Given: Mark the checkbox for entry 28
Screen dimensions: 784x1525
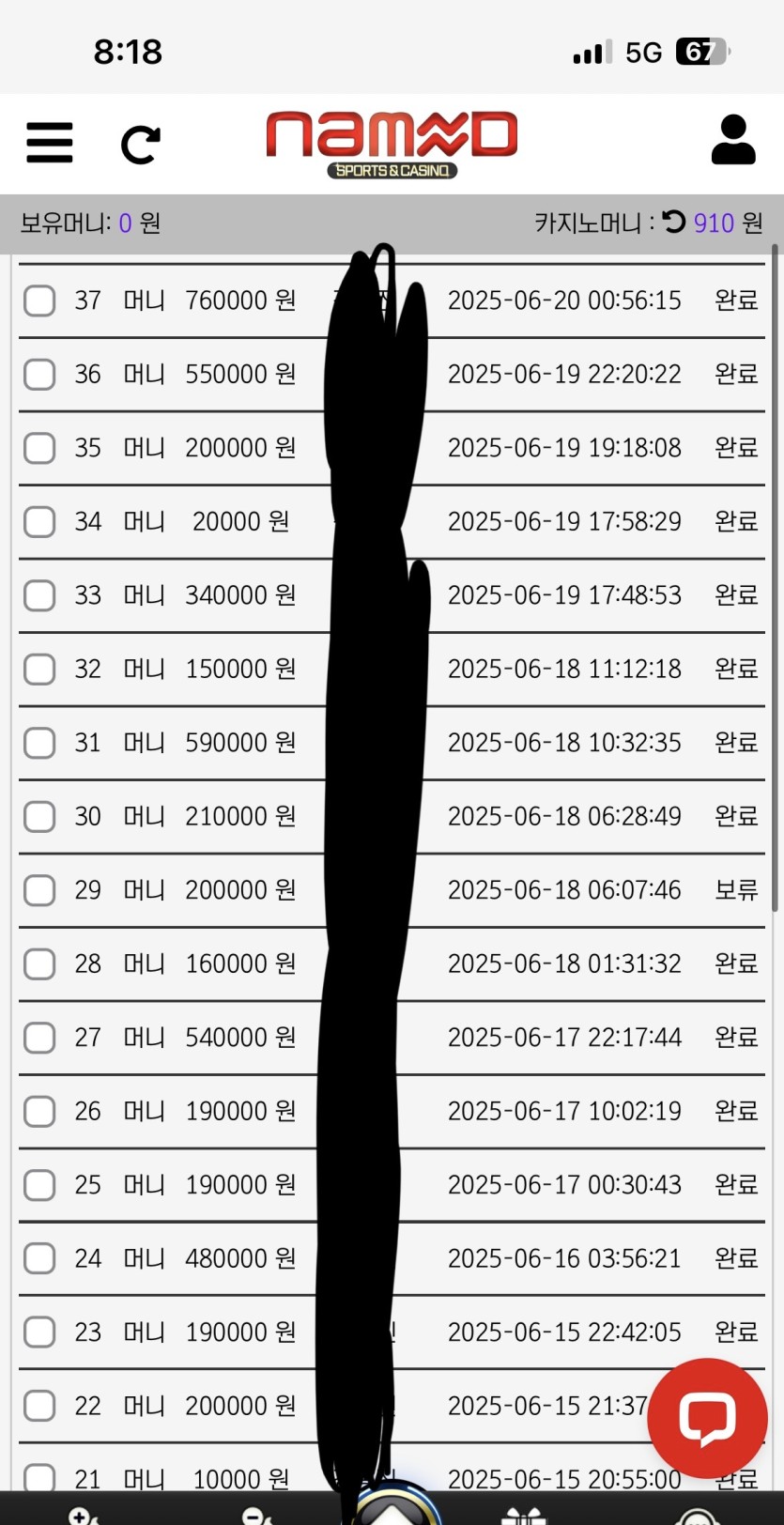Looking at the screenshot, I should click(39, 964).
